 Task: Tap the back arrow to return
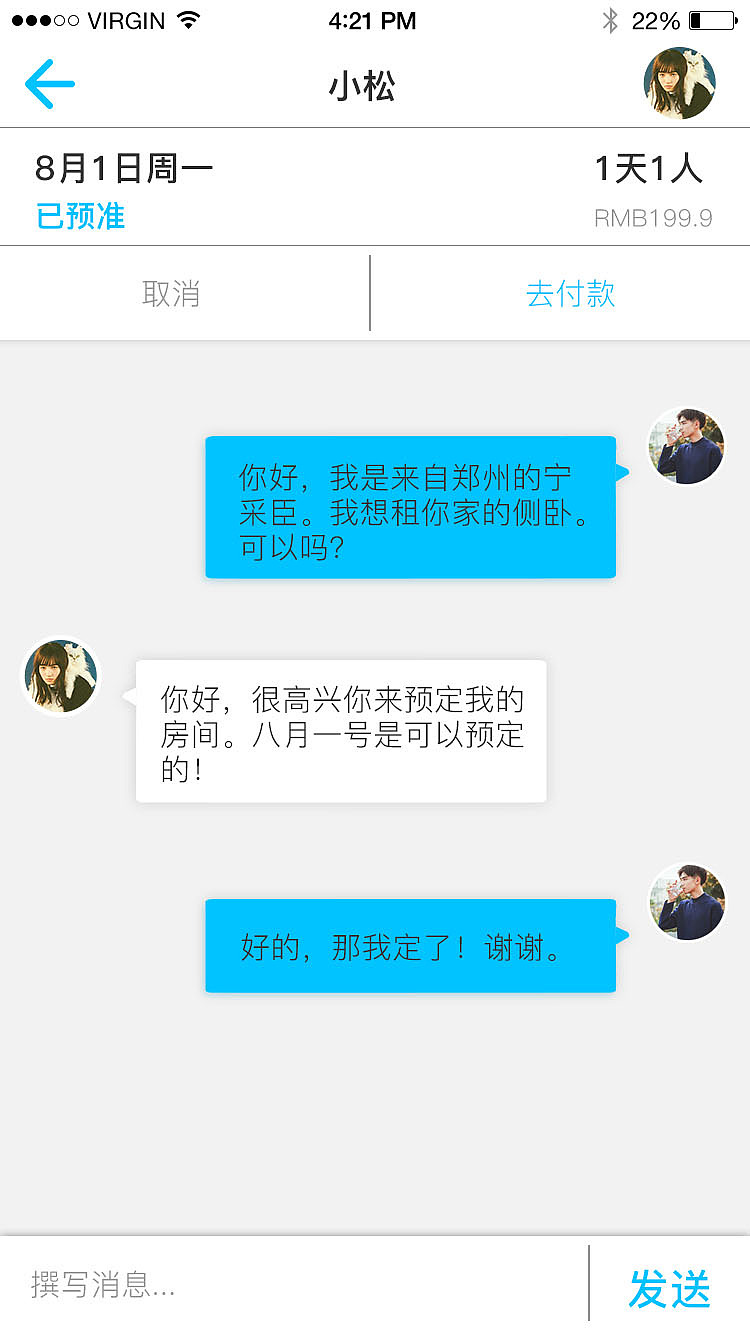[x=49, y=84]
